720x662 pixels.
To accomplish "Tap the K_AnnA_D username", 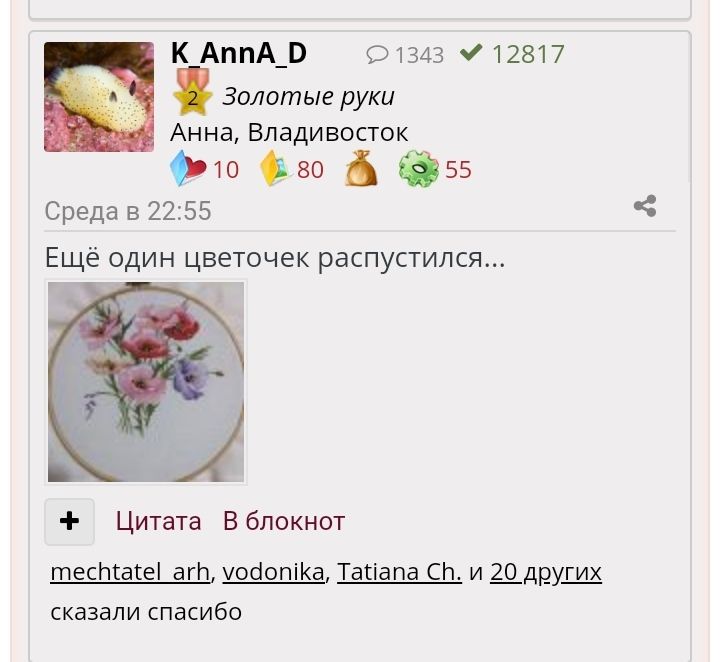I will (x=238, y=54).
